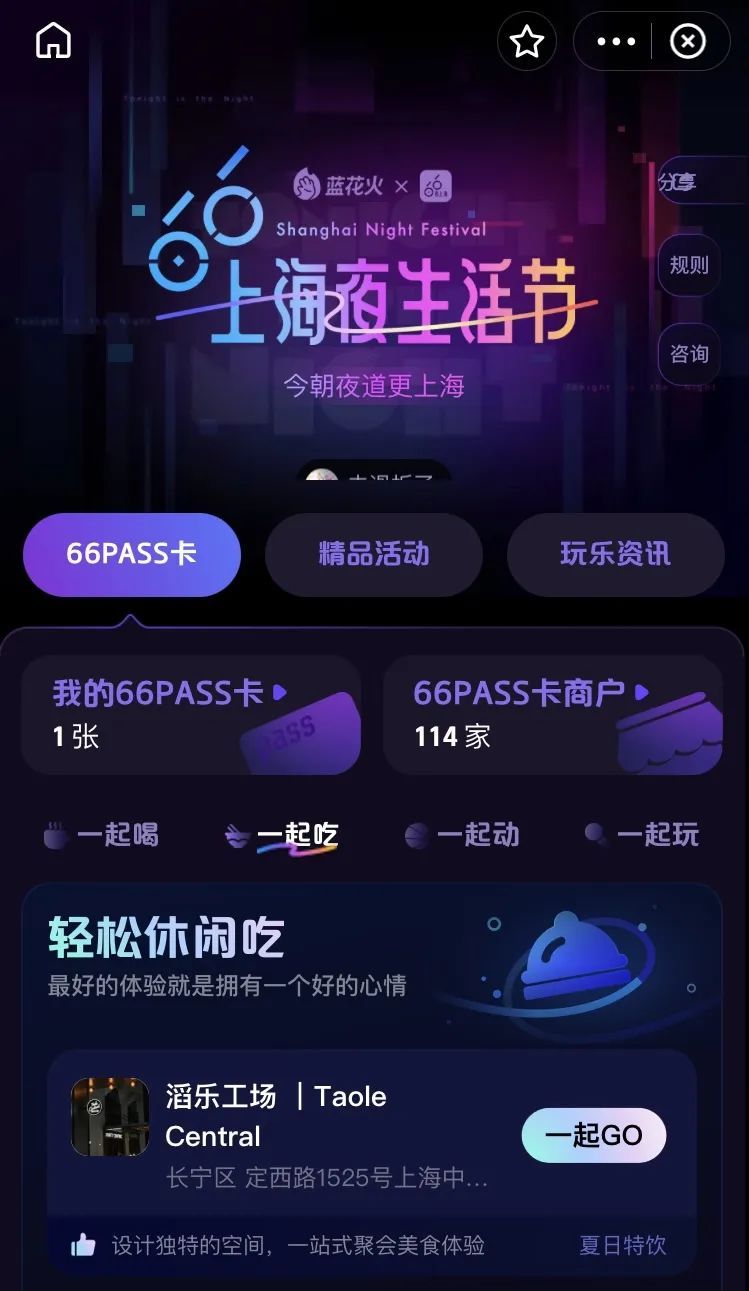Close the mini program
The height and width of the screenshot is (1291, 749).
tap(687, 41)
